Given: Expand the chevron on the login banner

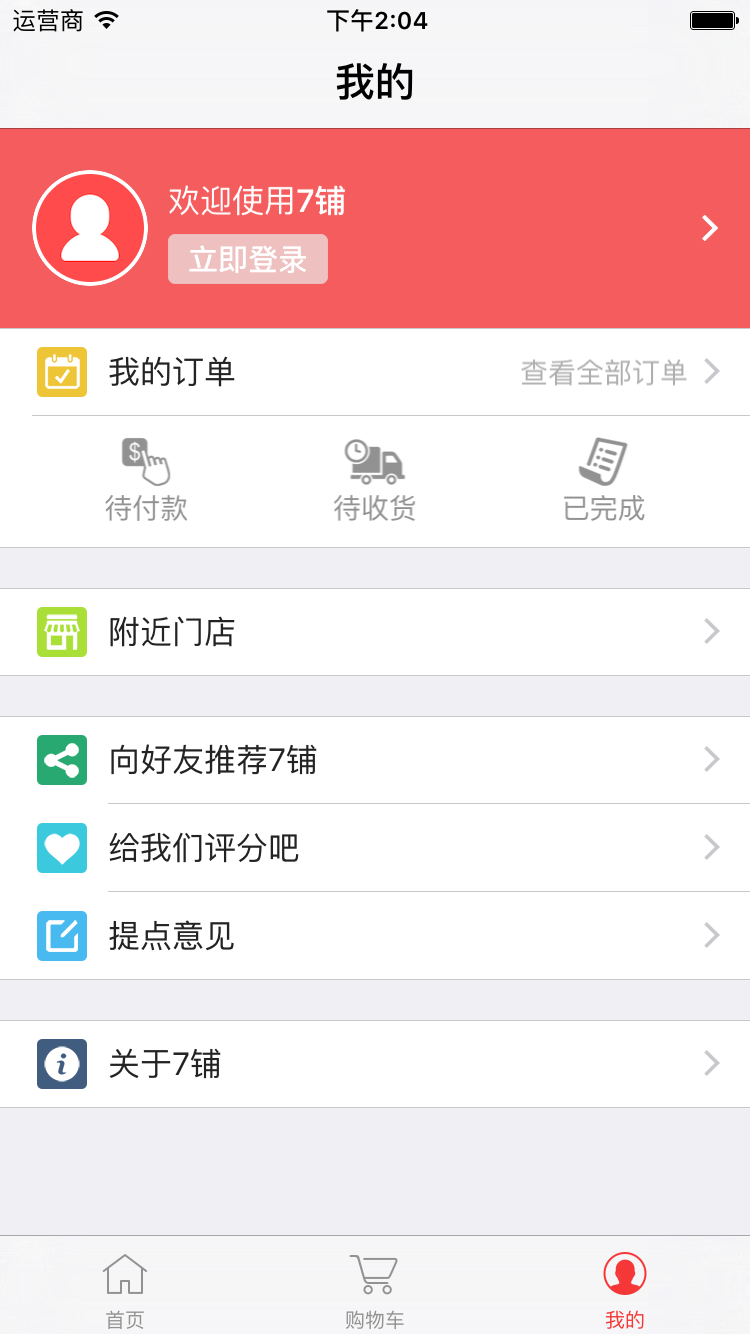Looking at the screenshot, I should pyautogui.click(x=710, y=227).
